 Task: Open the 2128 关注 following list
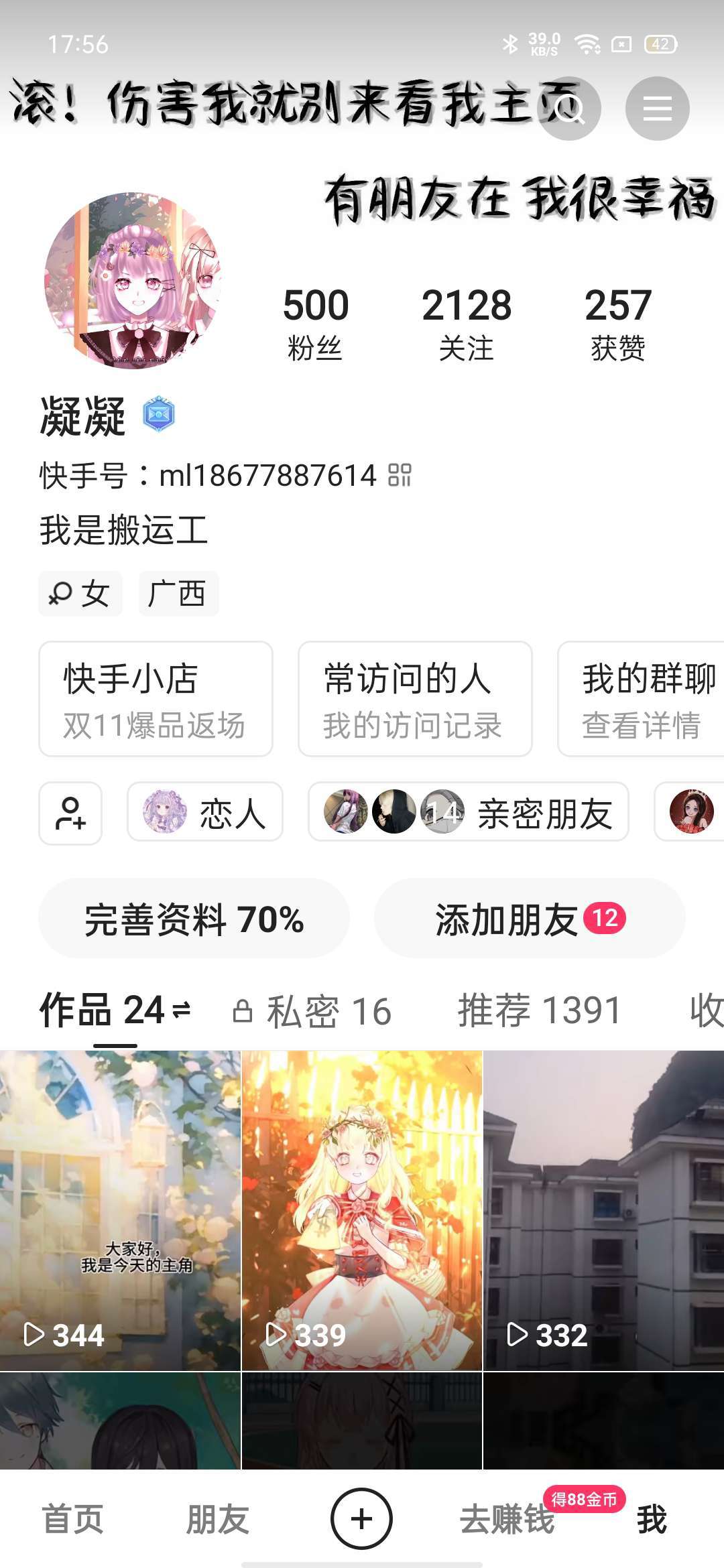[x=467, y=323]
